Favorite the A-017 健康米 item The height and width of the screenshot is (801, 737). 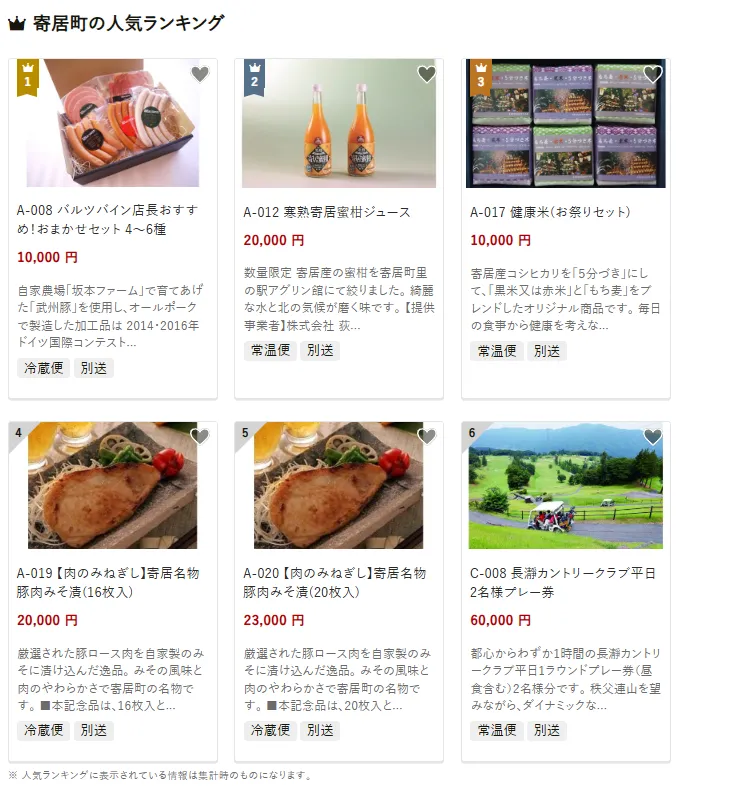(x=653, y=74)
